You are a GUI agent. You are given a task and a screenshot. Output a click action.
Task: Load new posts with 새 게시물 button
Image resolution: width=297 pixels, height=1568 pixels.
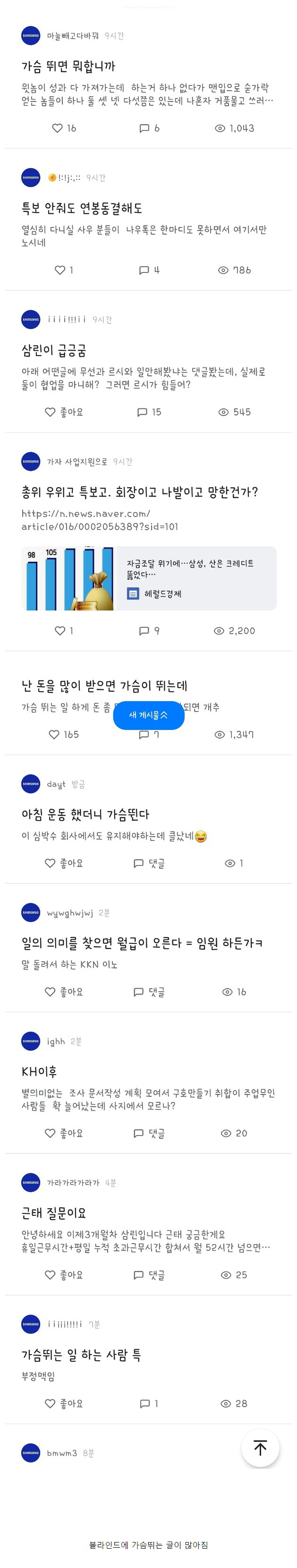pos(148,715)
